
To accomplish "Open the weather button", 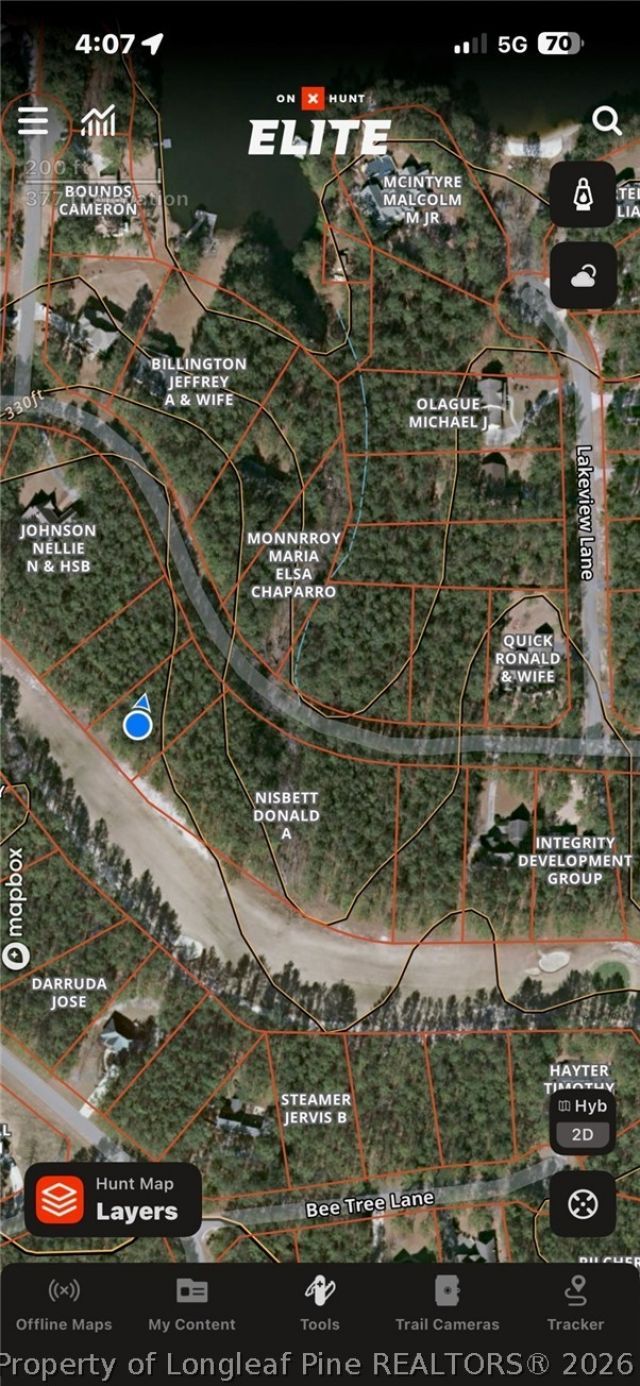I will (x=582, y=275).
